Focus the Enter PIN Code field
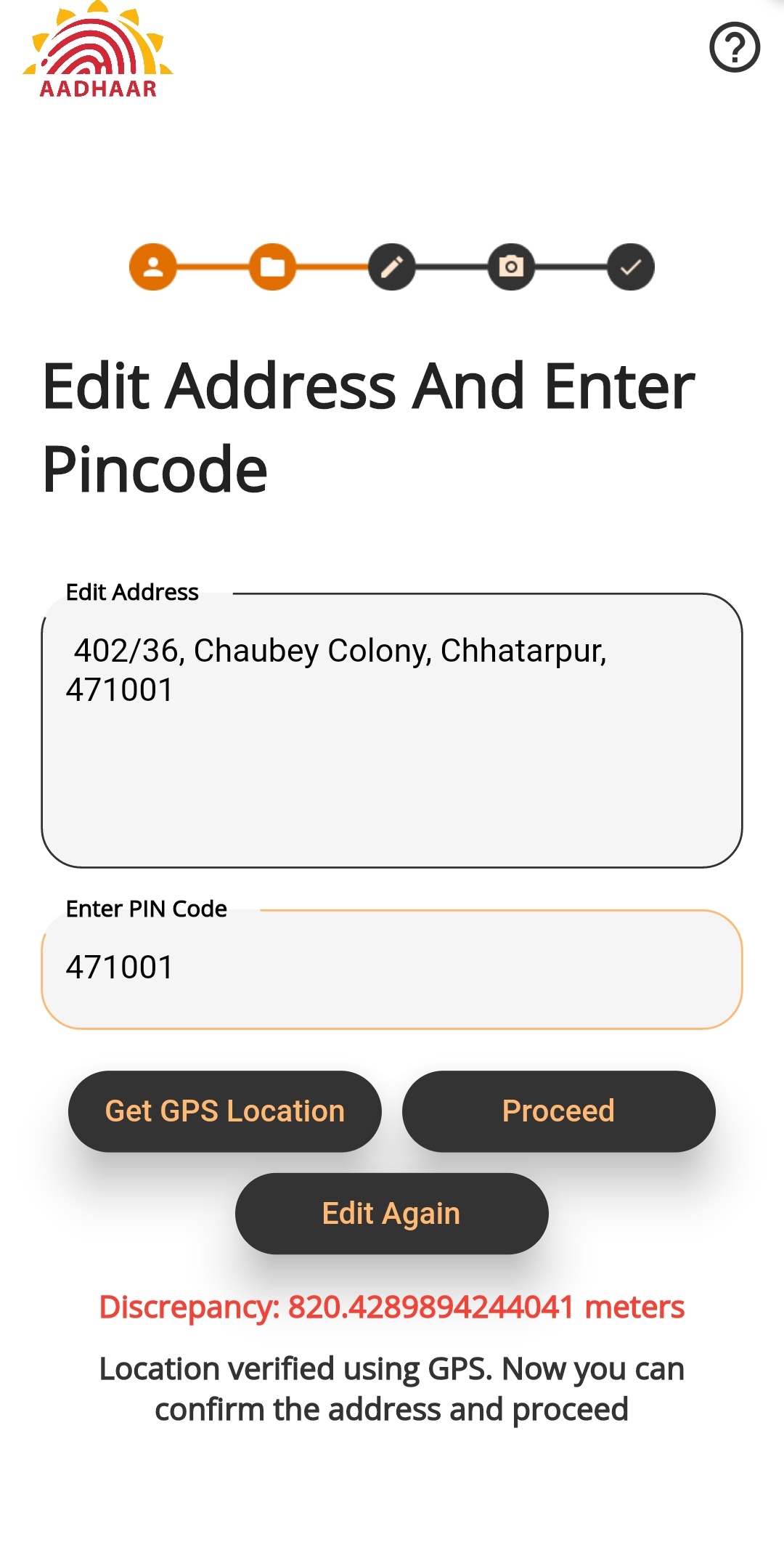This screenshot has width=784, height=1550. [392, 968]
